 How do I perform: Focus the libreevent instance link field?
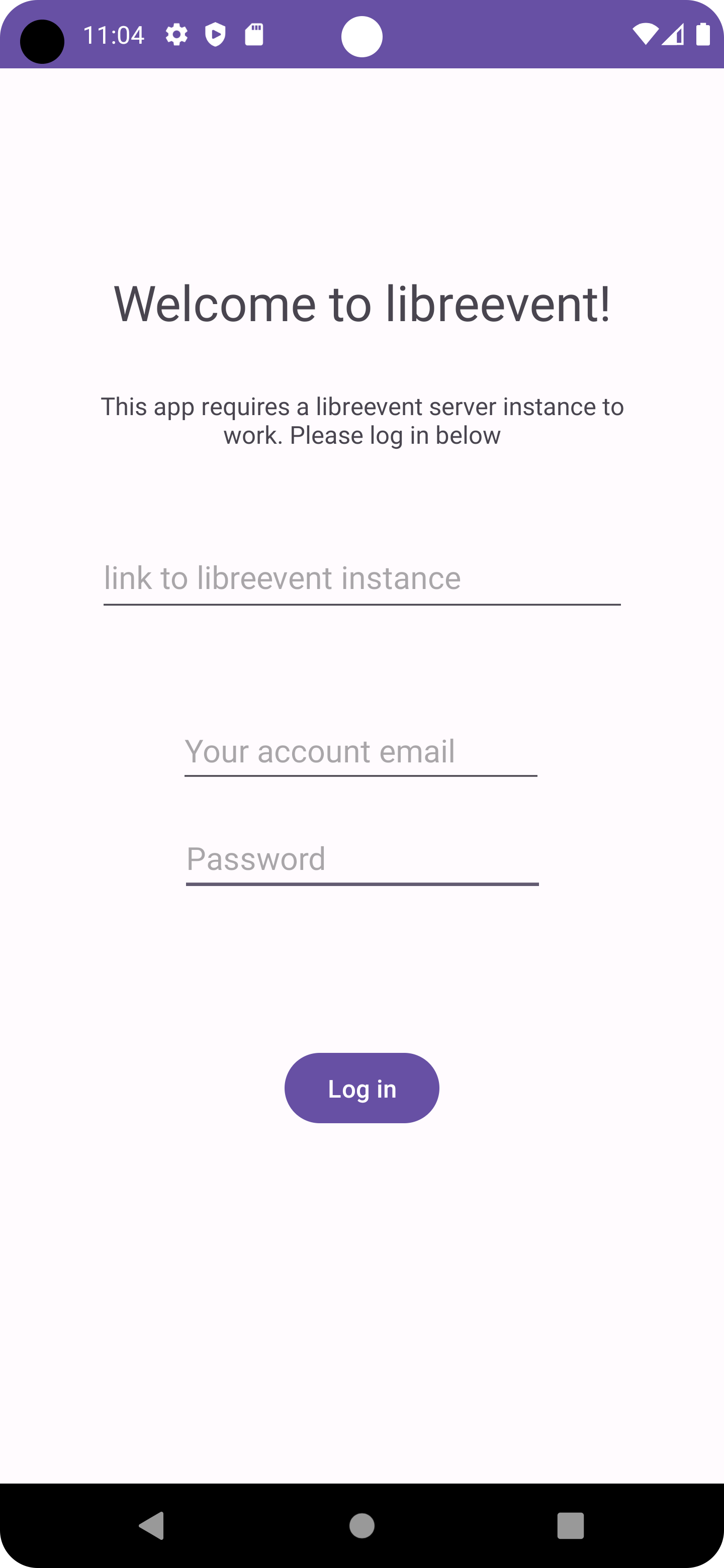point(361,578)
